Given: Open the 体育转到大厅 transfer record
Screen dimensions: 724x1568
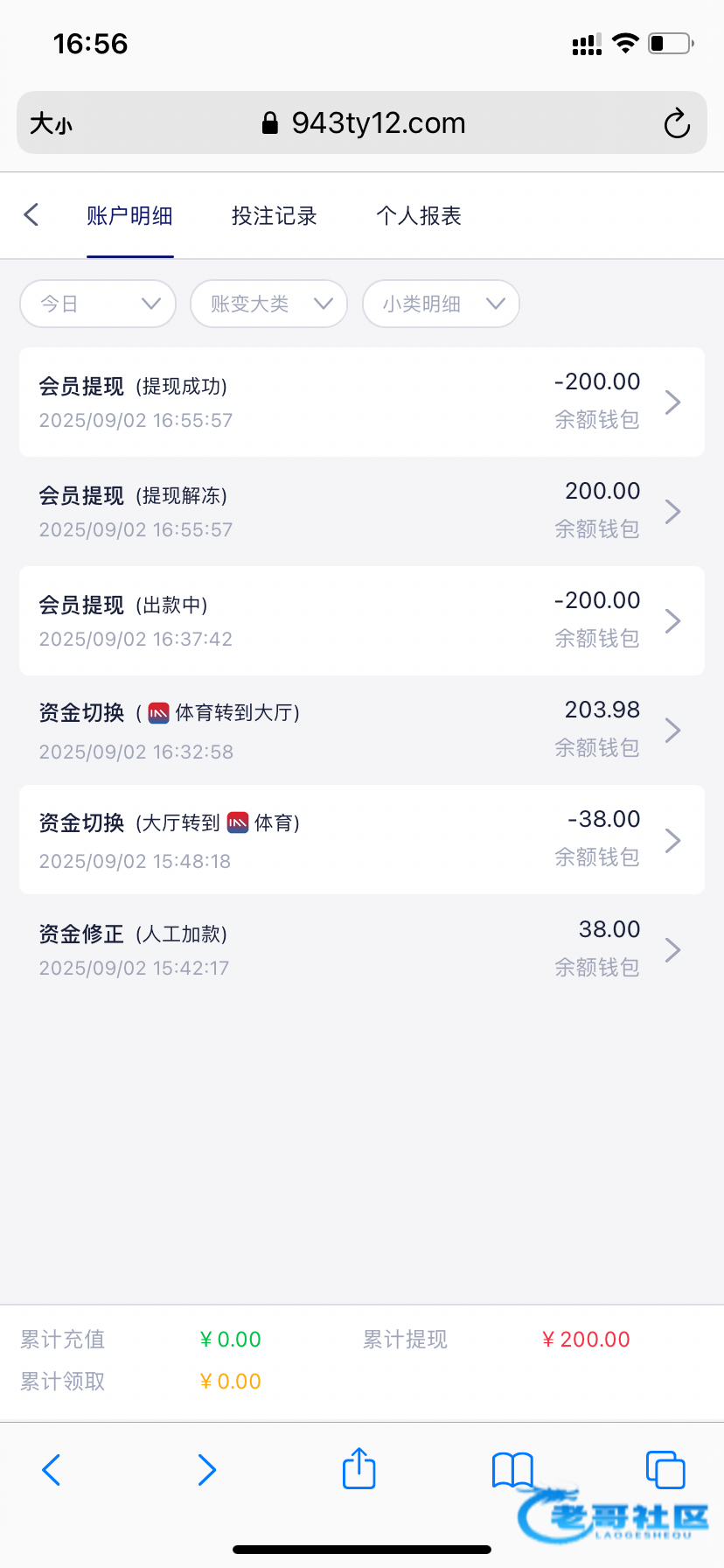Looking at the screenshot, I should point(361,730).
